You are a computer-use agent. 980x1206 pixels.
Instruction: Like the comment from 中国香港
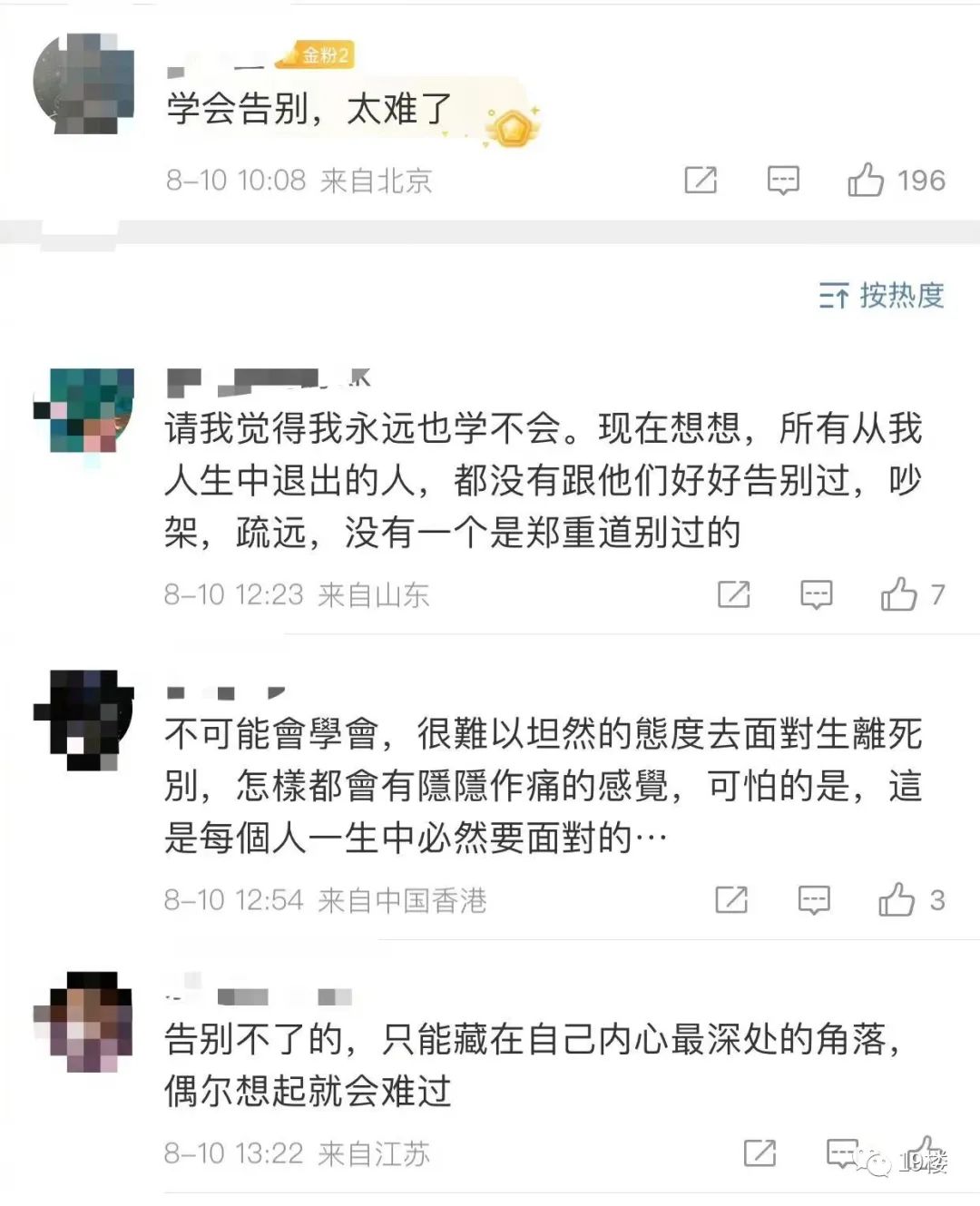[x=897, y=899]
